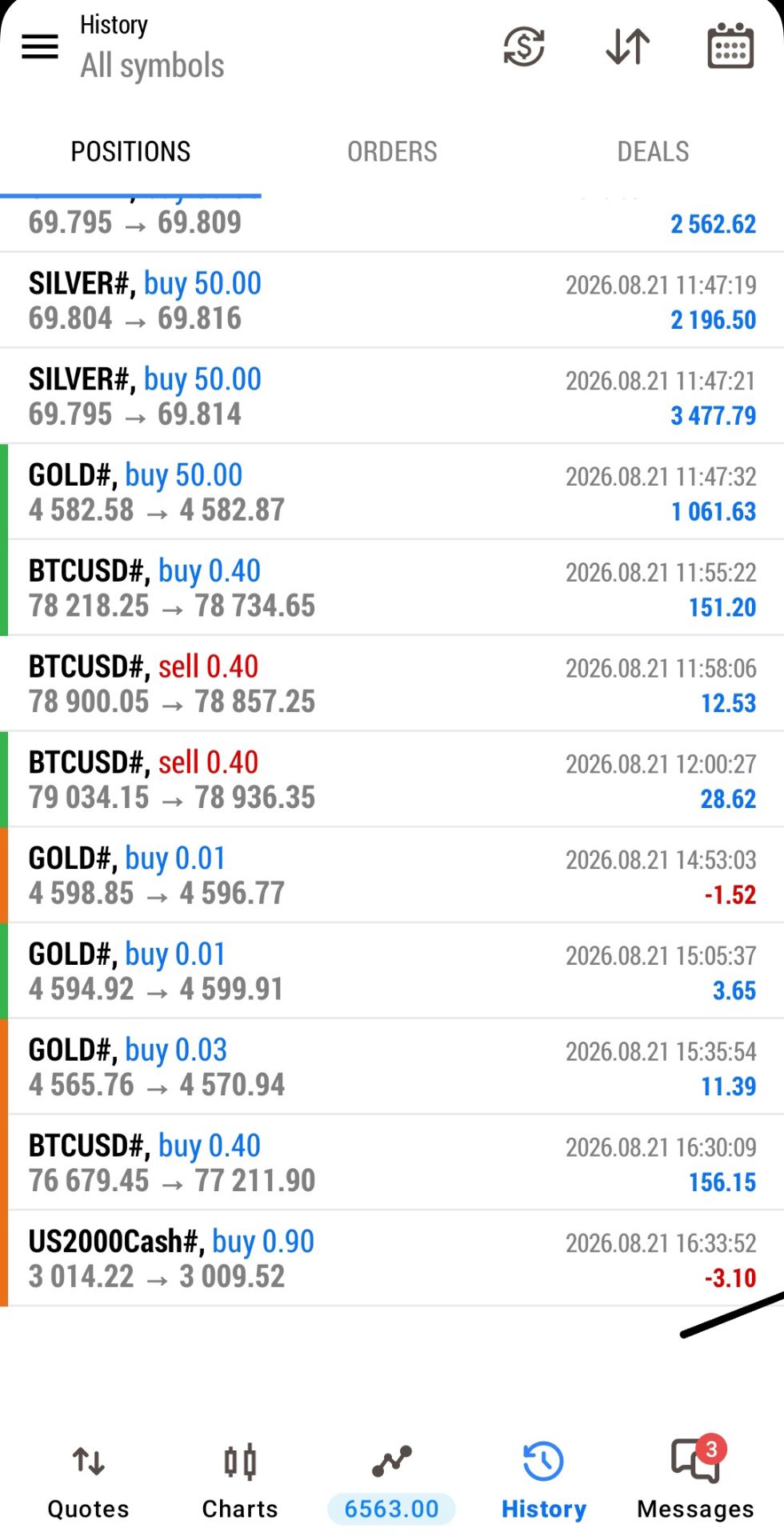This screenshot has width=784, height=1536.
Task: Open the GOLD# buy 50.00 position
Action: pos(392,493)
